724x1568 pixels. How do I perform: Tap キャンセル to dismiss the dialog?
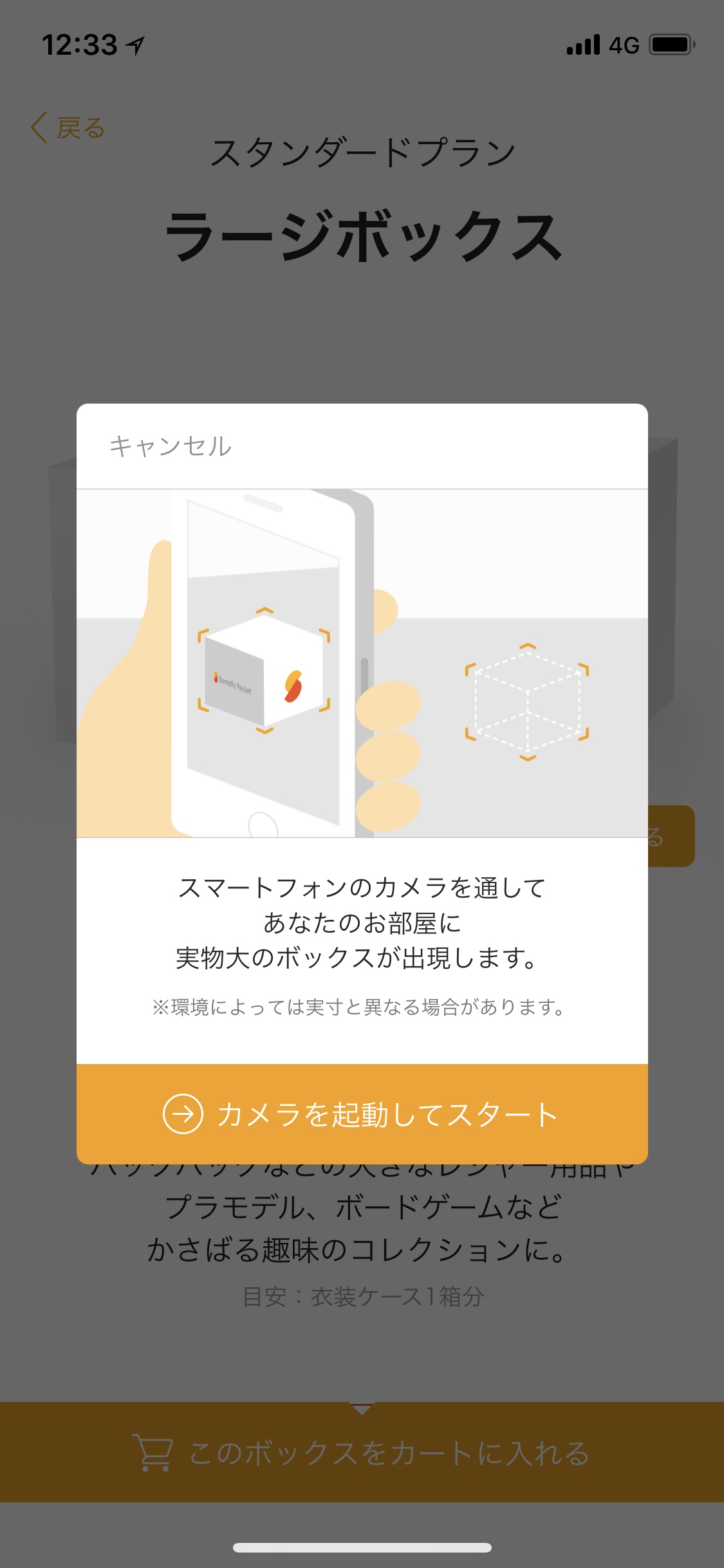[171, 446]
